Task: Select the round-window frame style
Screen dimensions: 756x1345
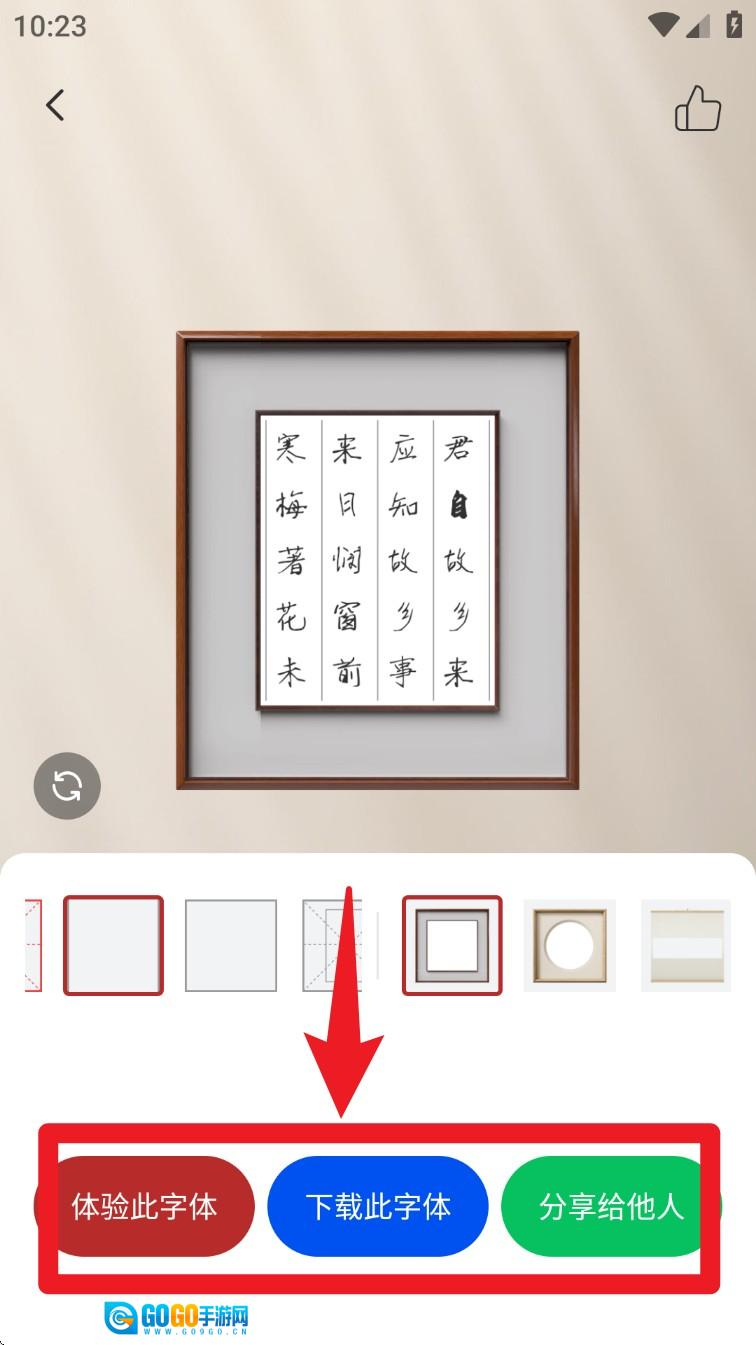Action: [x=569, y=945]
